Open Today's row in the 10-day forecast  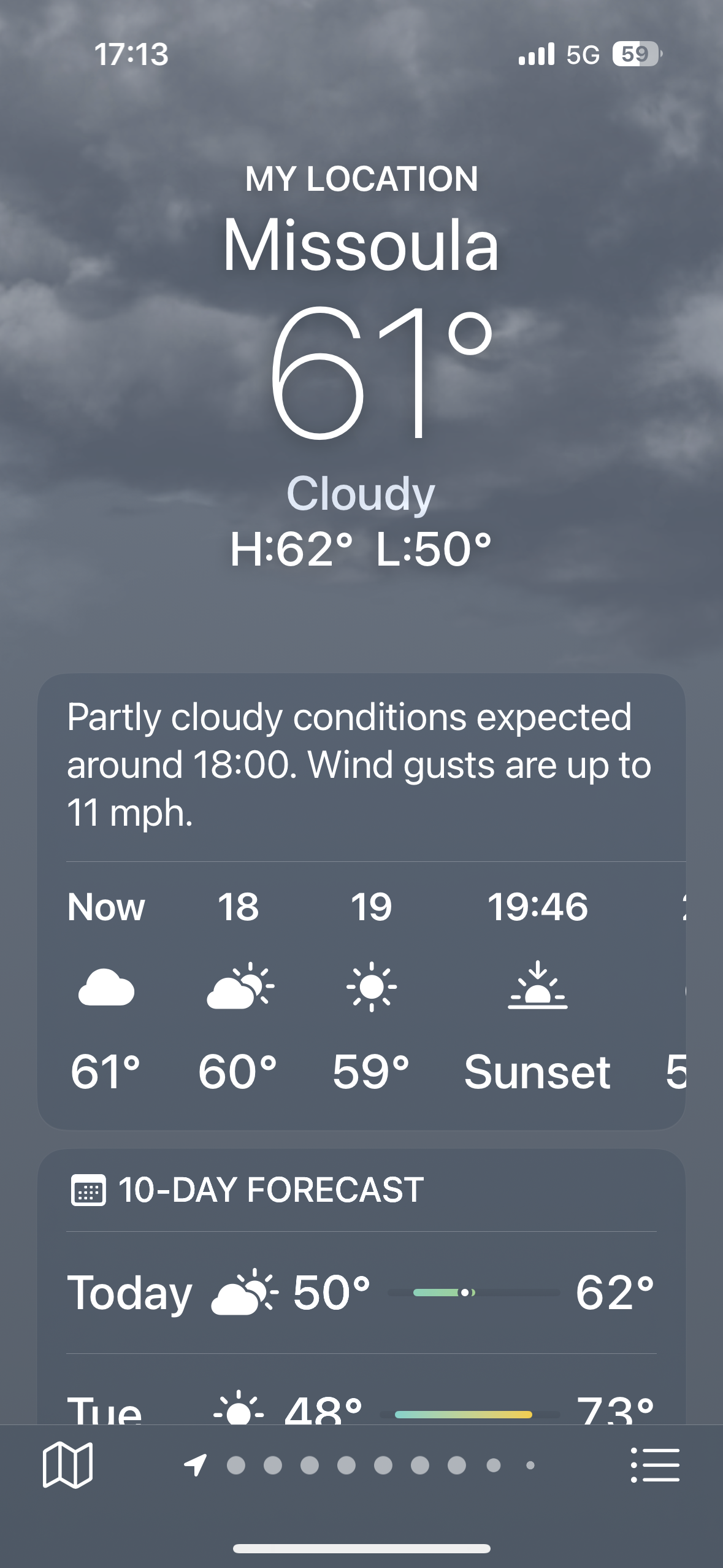click(x=361, y=1292)
